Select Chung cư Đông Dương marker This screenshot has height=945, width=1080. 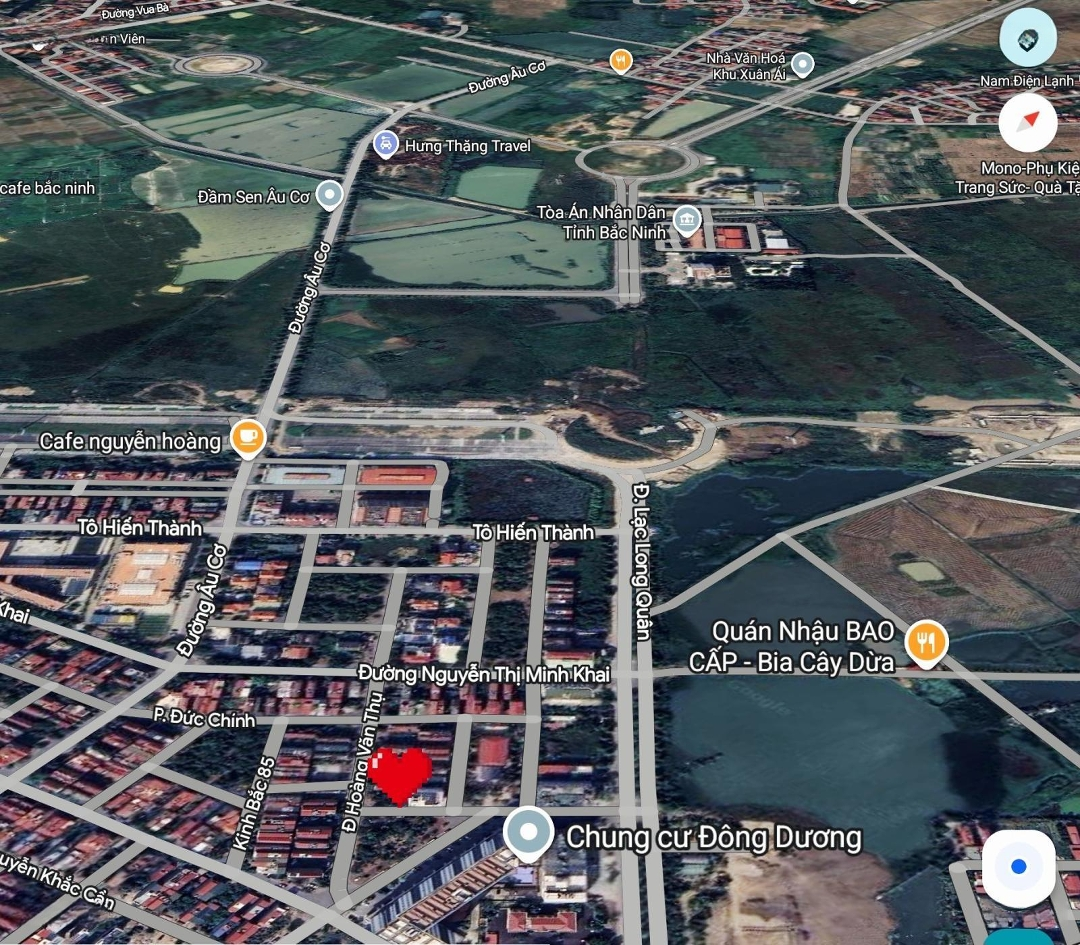[528, 834]
